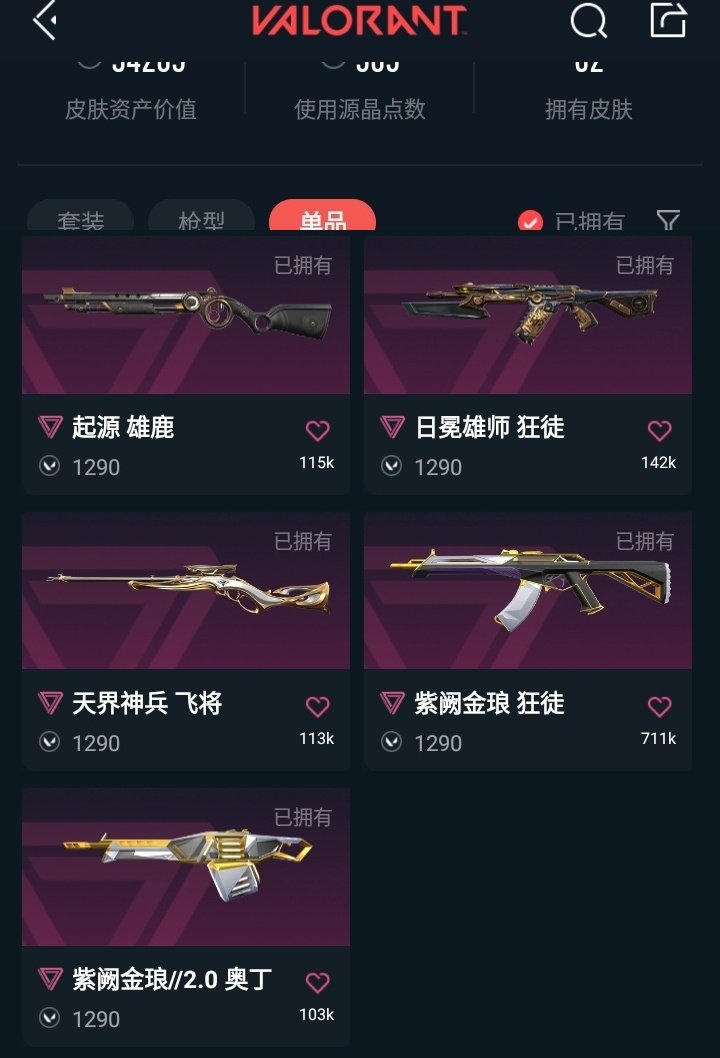Tap the 紫阙金琅//2.0 奥丁 weapon thumbnail
The height and width of the screenshot is (1058, 720).
(x=185, y=867)
